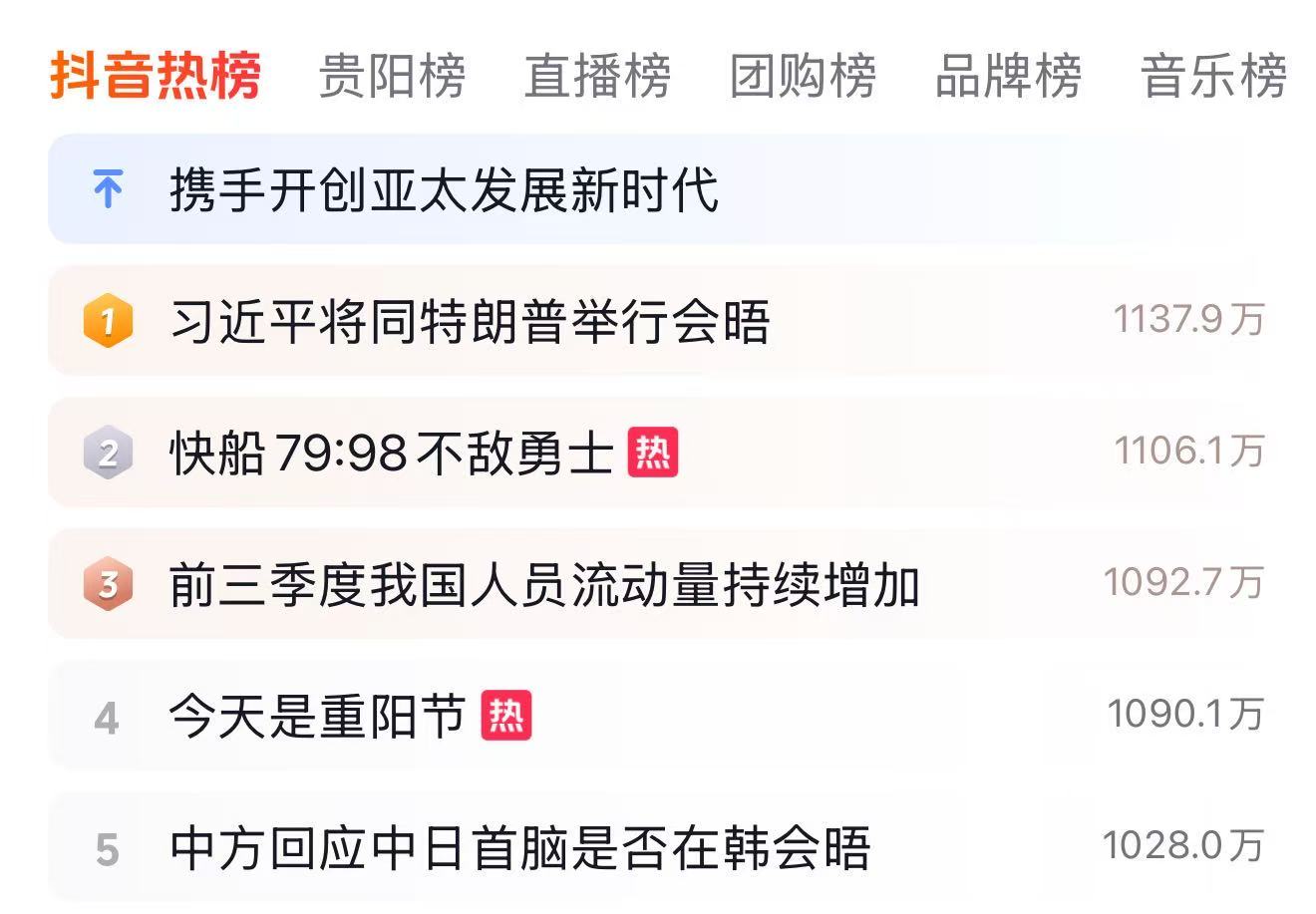
Task: Open topic 今天是重阳节
Action: [317, 717]
